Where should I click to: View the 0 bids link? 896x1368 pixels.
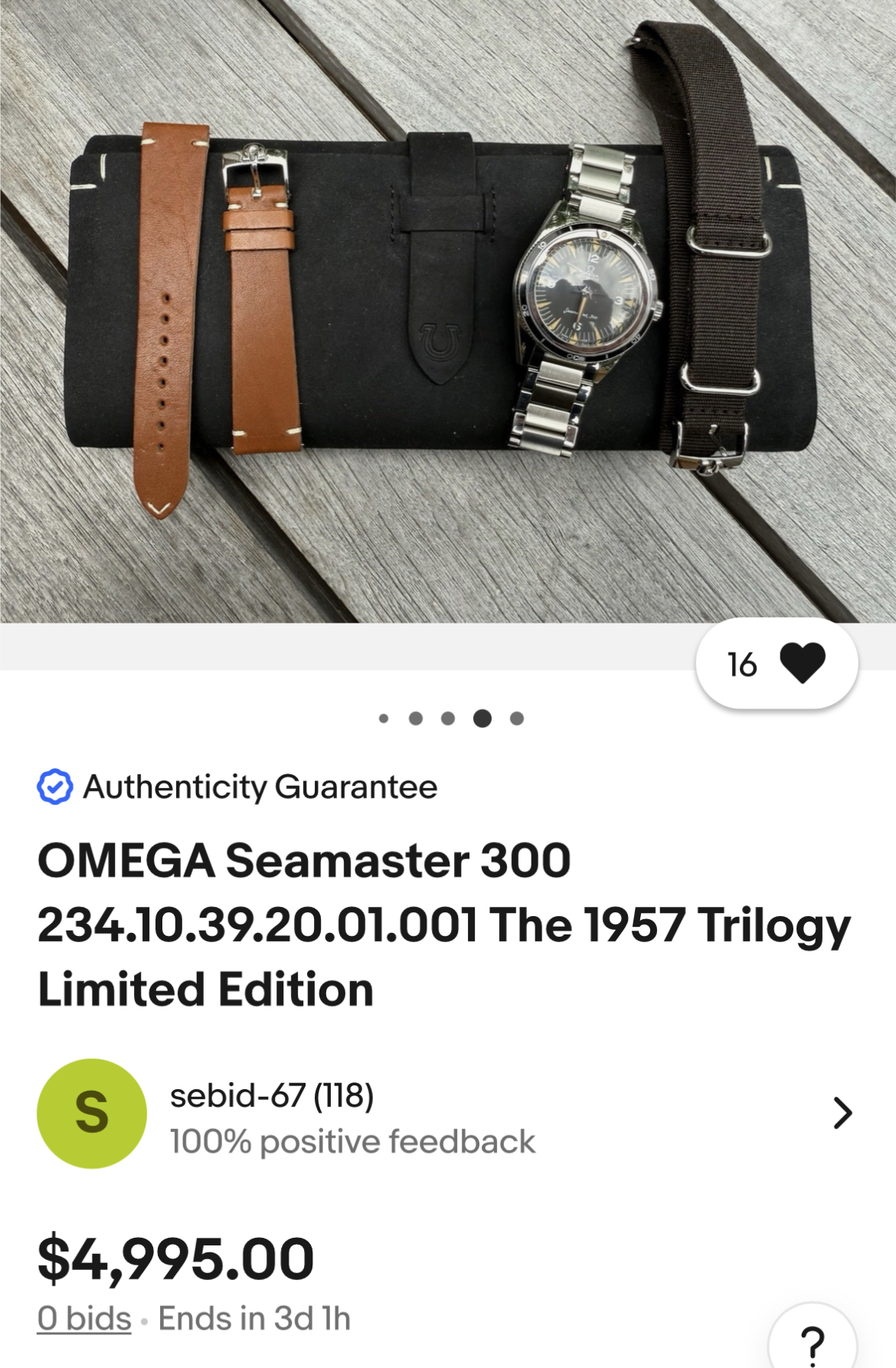tap(84, 1319)
